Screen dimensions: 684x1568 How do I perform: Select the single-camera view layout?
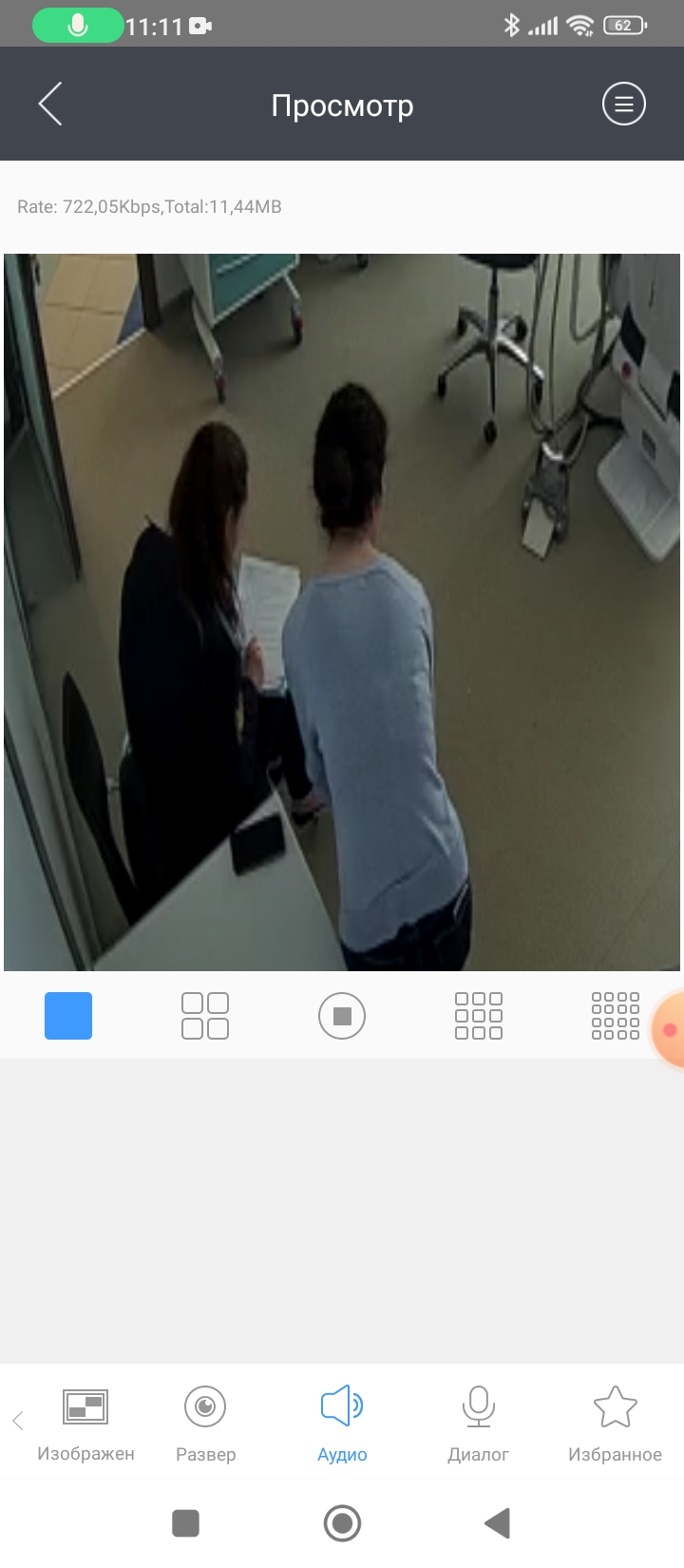pos(68,1016)
